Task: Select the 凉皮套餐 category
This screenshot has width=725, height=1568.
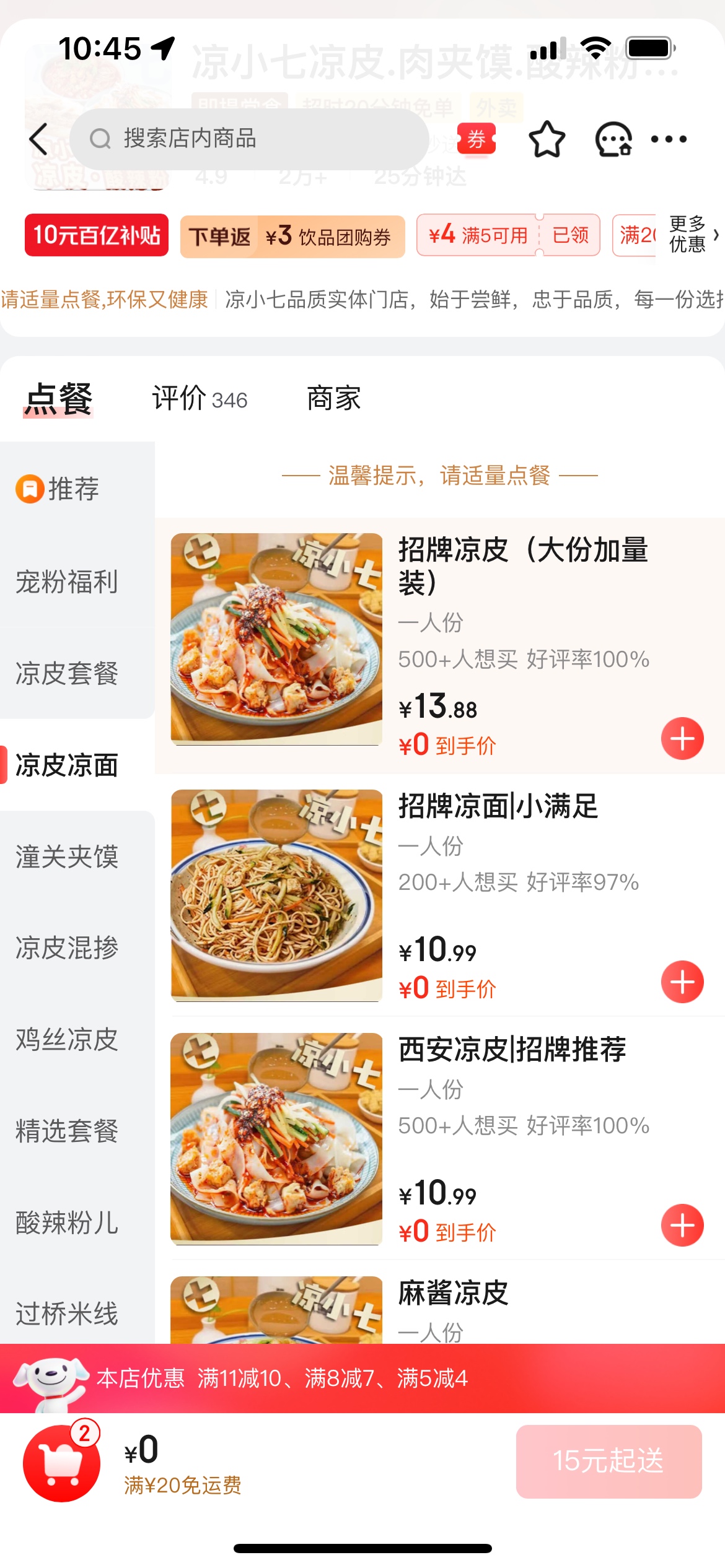Action: [x=67, y=673]
